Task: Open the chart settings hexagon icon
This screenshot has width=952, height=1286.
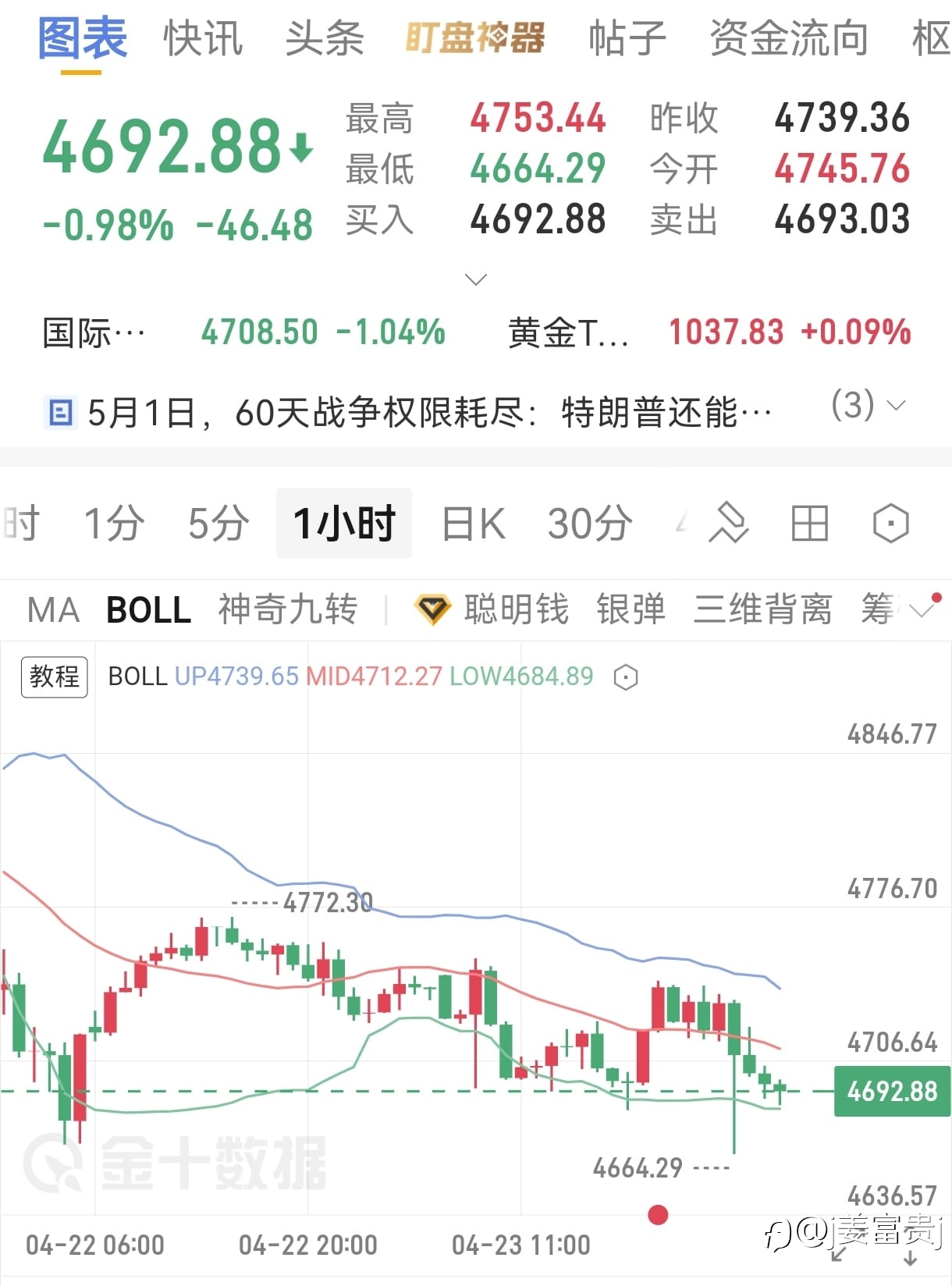Action: (x=891, y=523)
